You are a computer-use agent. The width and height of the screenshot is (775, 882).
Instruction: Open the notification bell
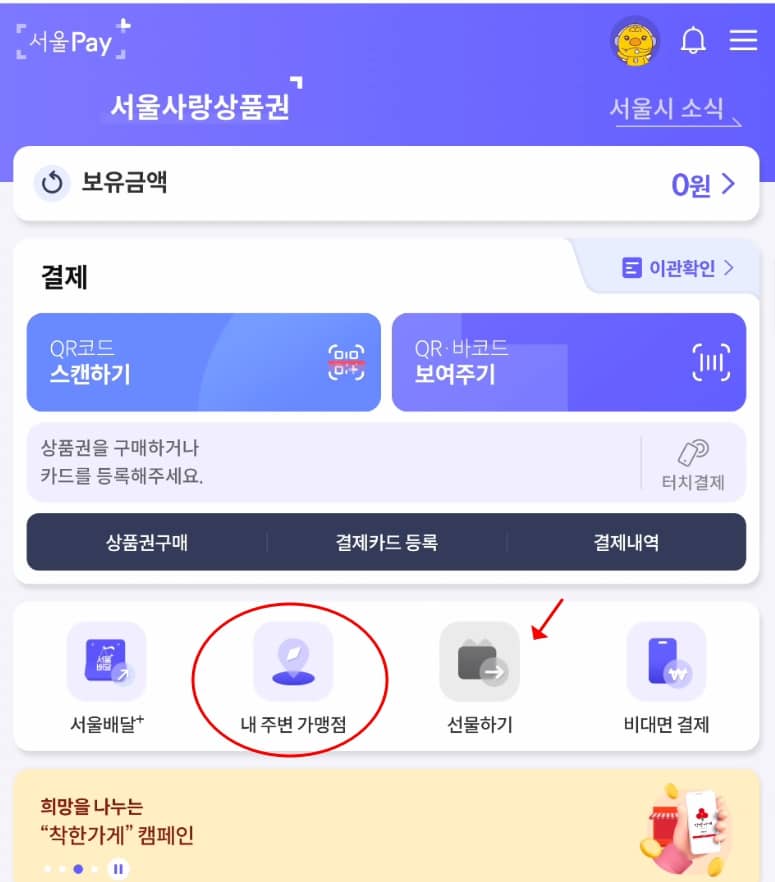693,41
